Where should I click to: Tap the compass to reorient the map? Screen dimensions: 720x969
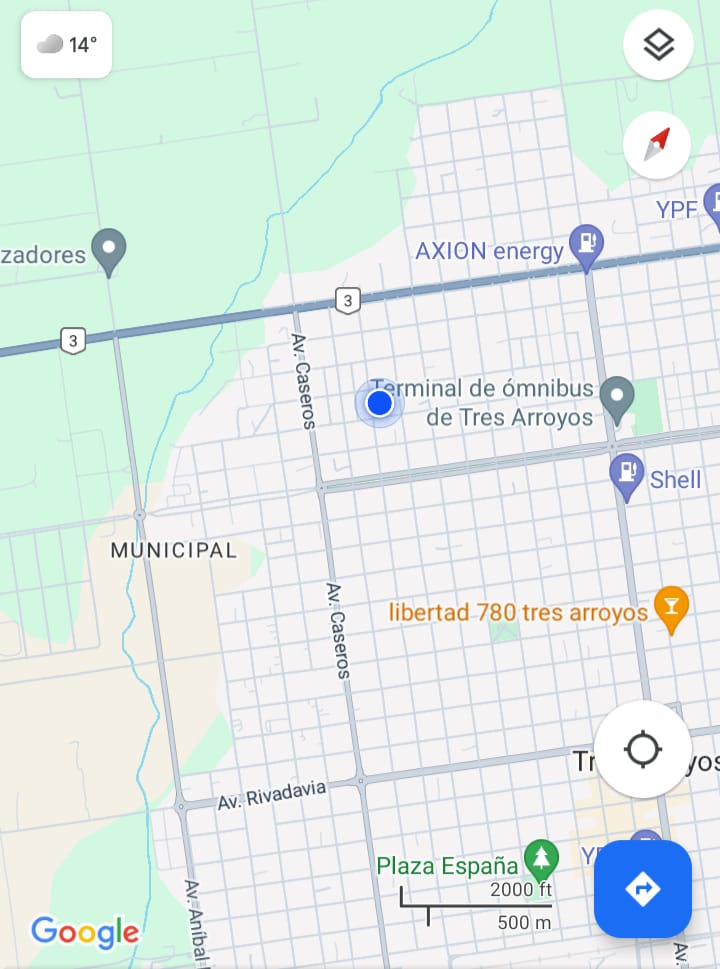click(657, 145)
